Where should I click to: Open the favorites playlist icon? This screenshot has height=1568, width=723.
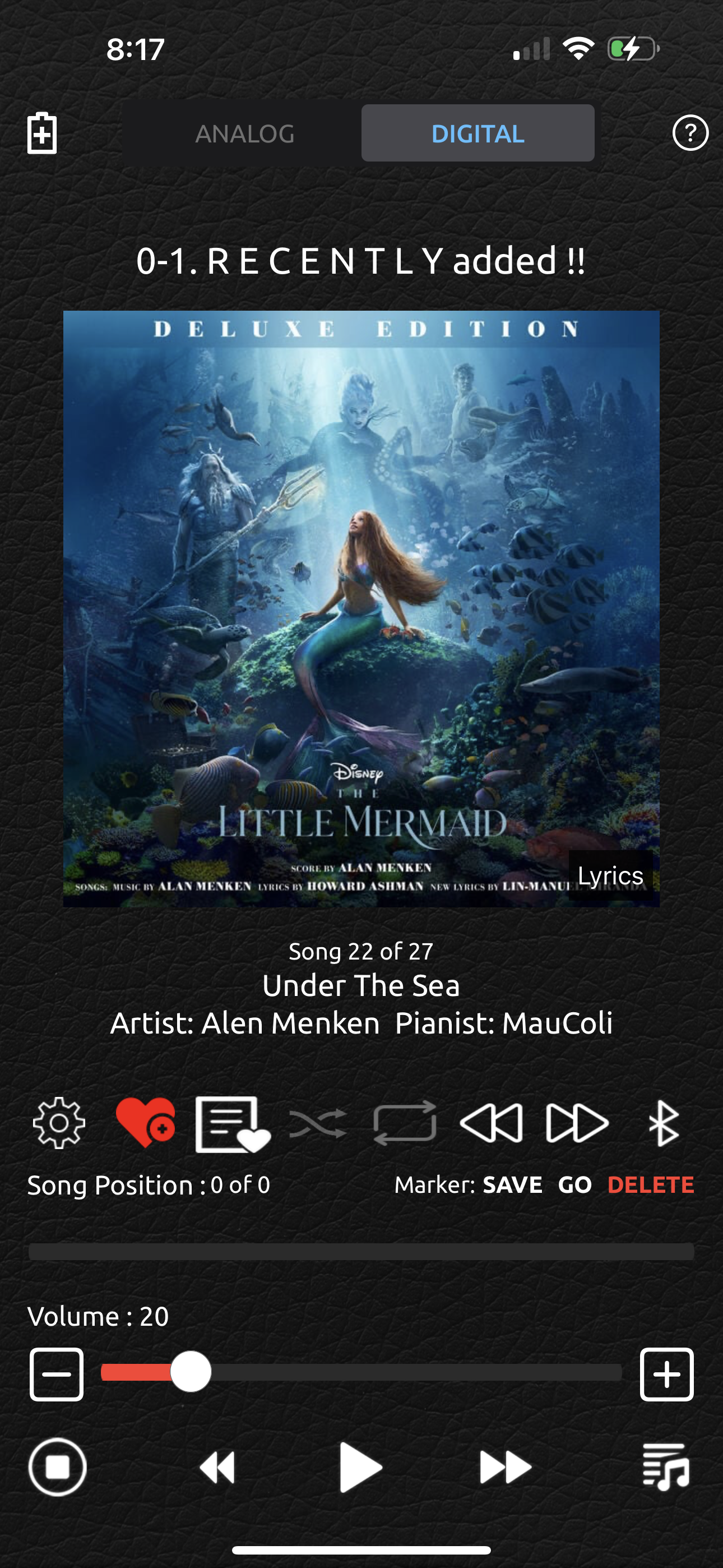pyautogui.click(x=232, y=1124)
